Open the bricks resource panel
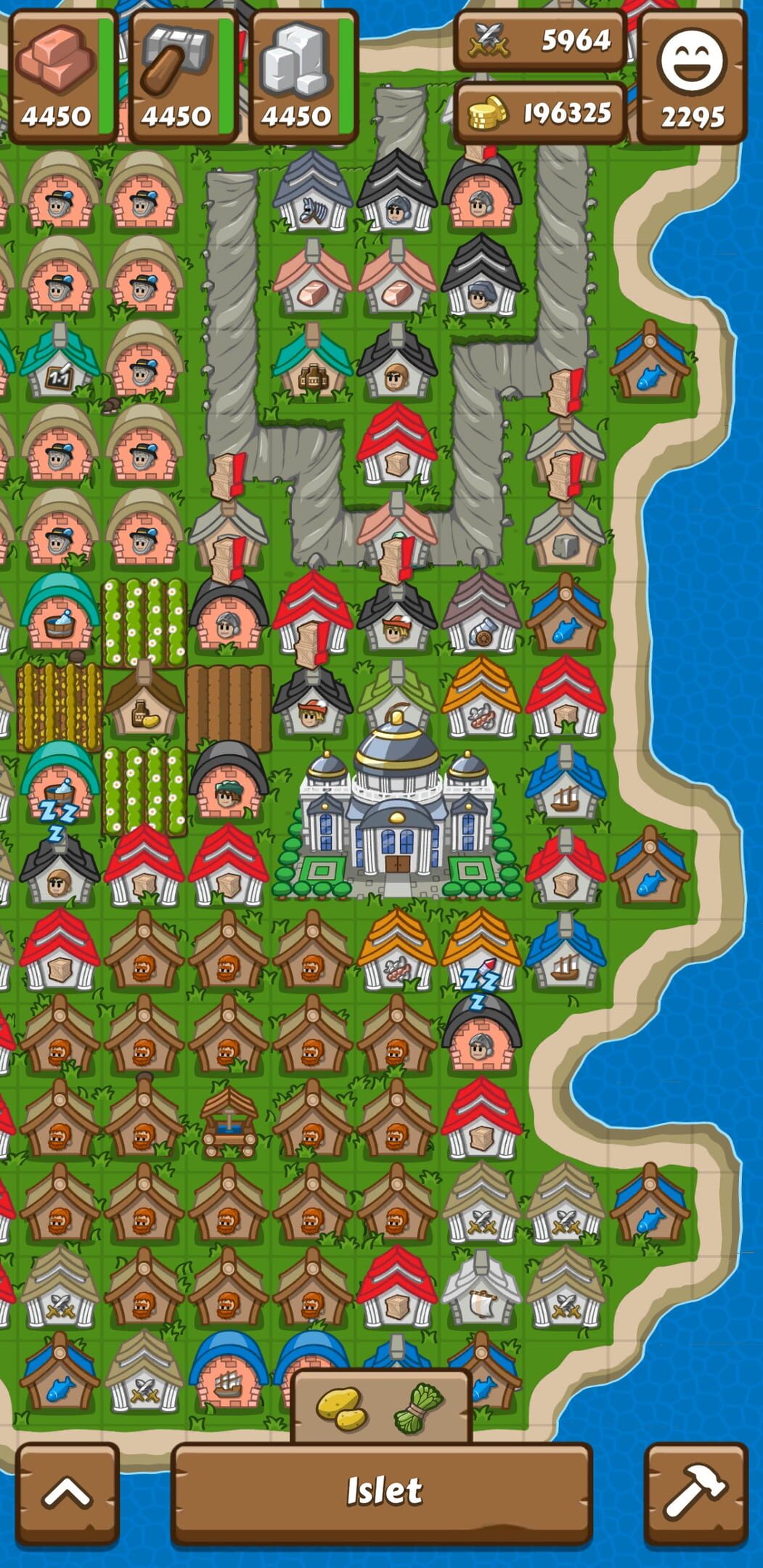 point(62,76)
